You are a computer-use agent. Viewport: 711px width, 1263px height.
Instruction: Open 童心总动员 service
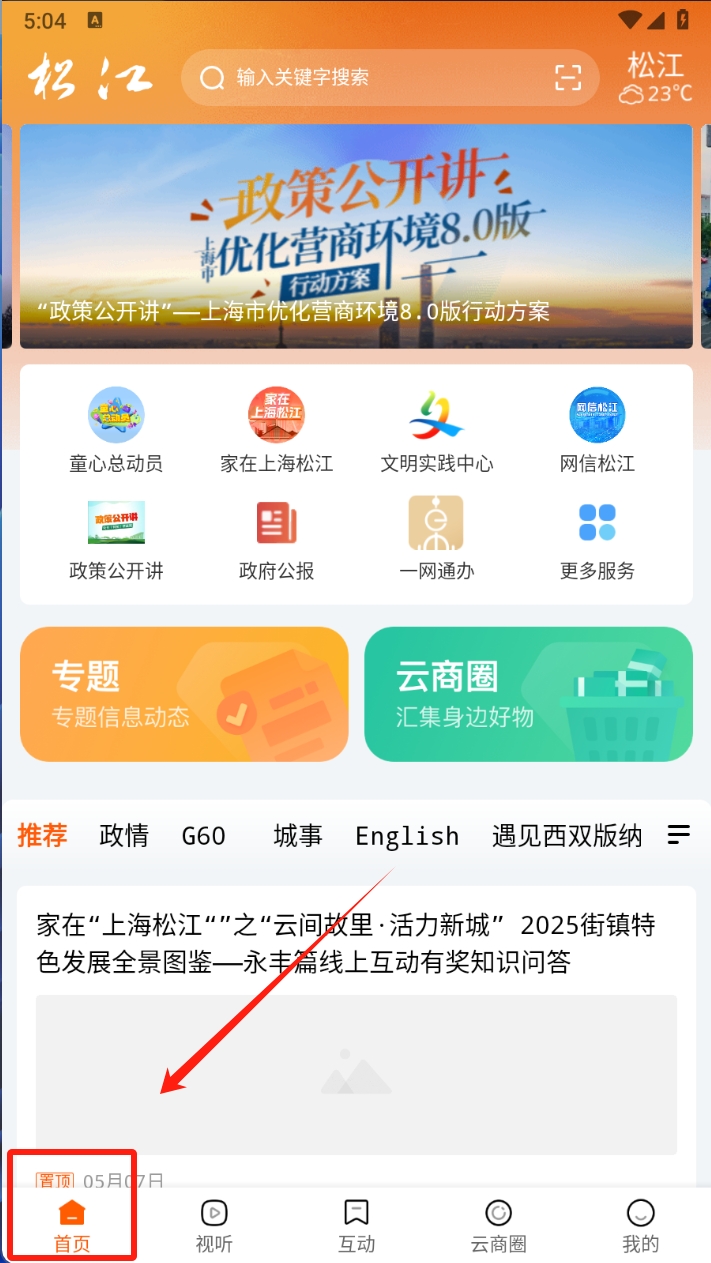(116, 430)
